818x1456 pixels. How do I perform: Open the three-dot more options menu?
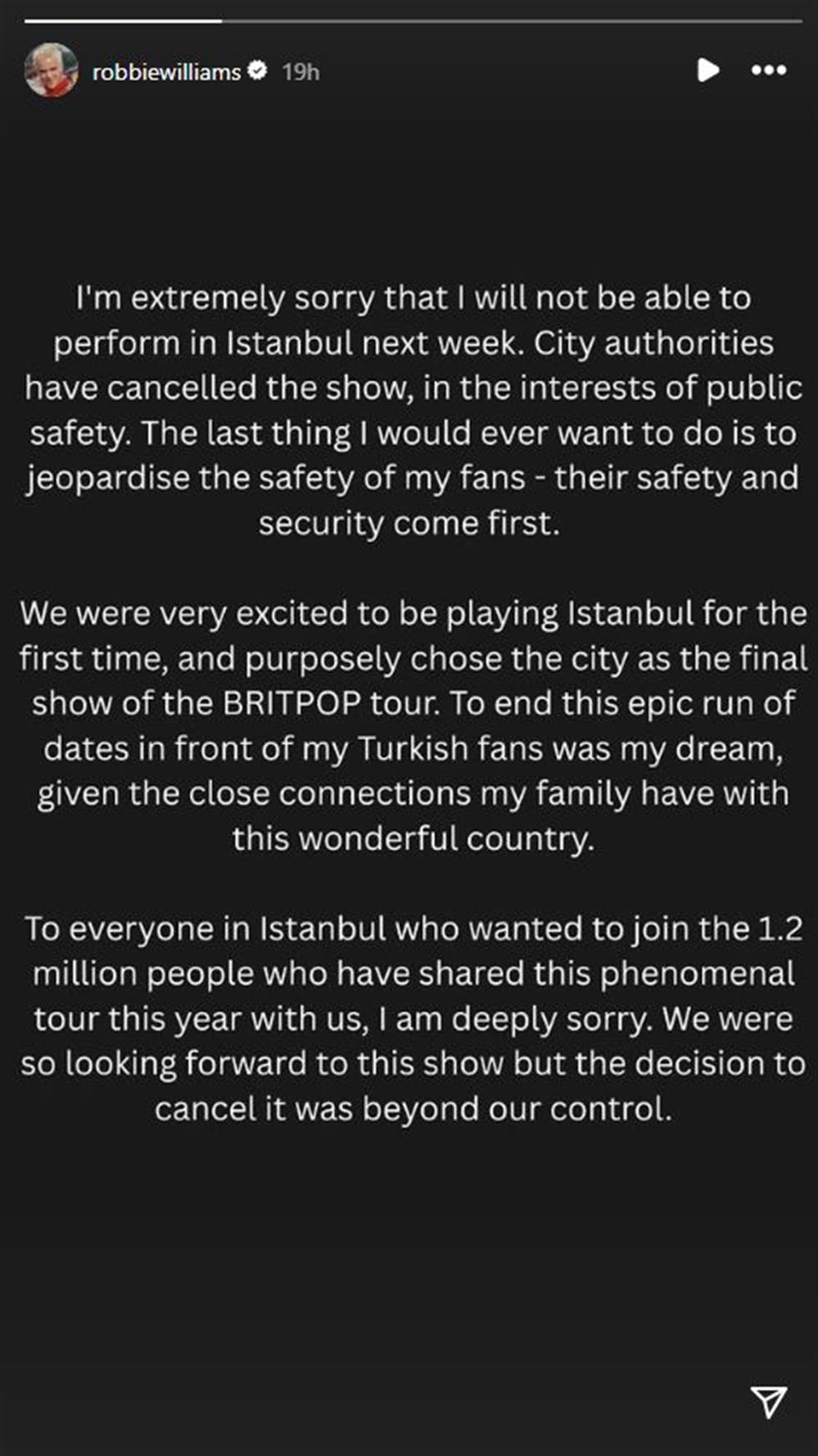tap(769, 70)
